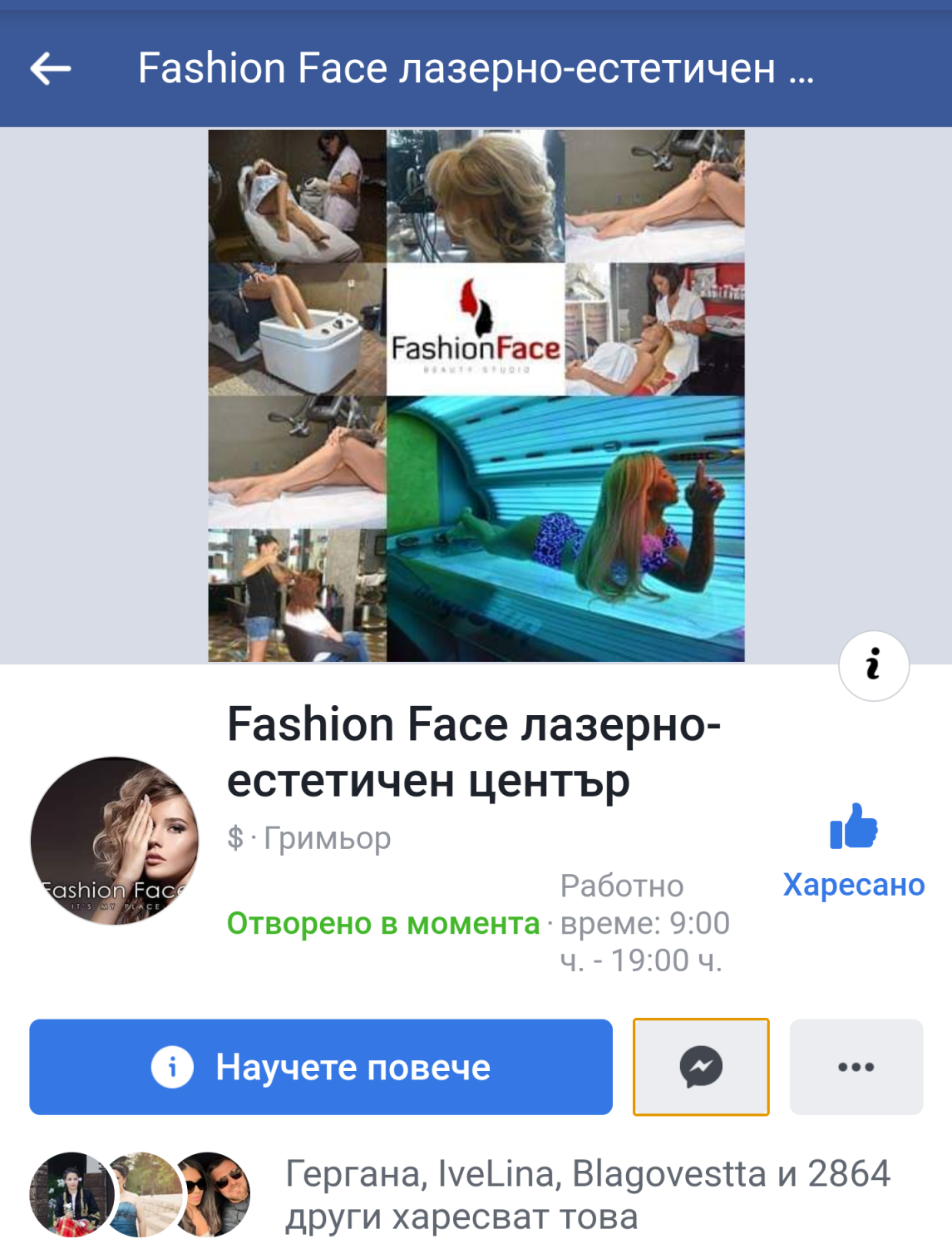The height and width of the screenshot is (1249, 952).
Task: View the Fashion Face profile picture
Action: tap(115, 841)
